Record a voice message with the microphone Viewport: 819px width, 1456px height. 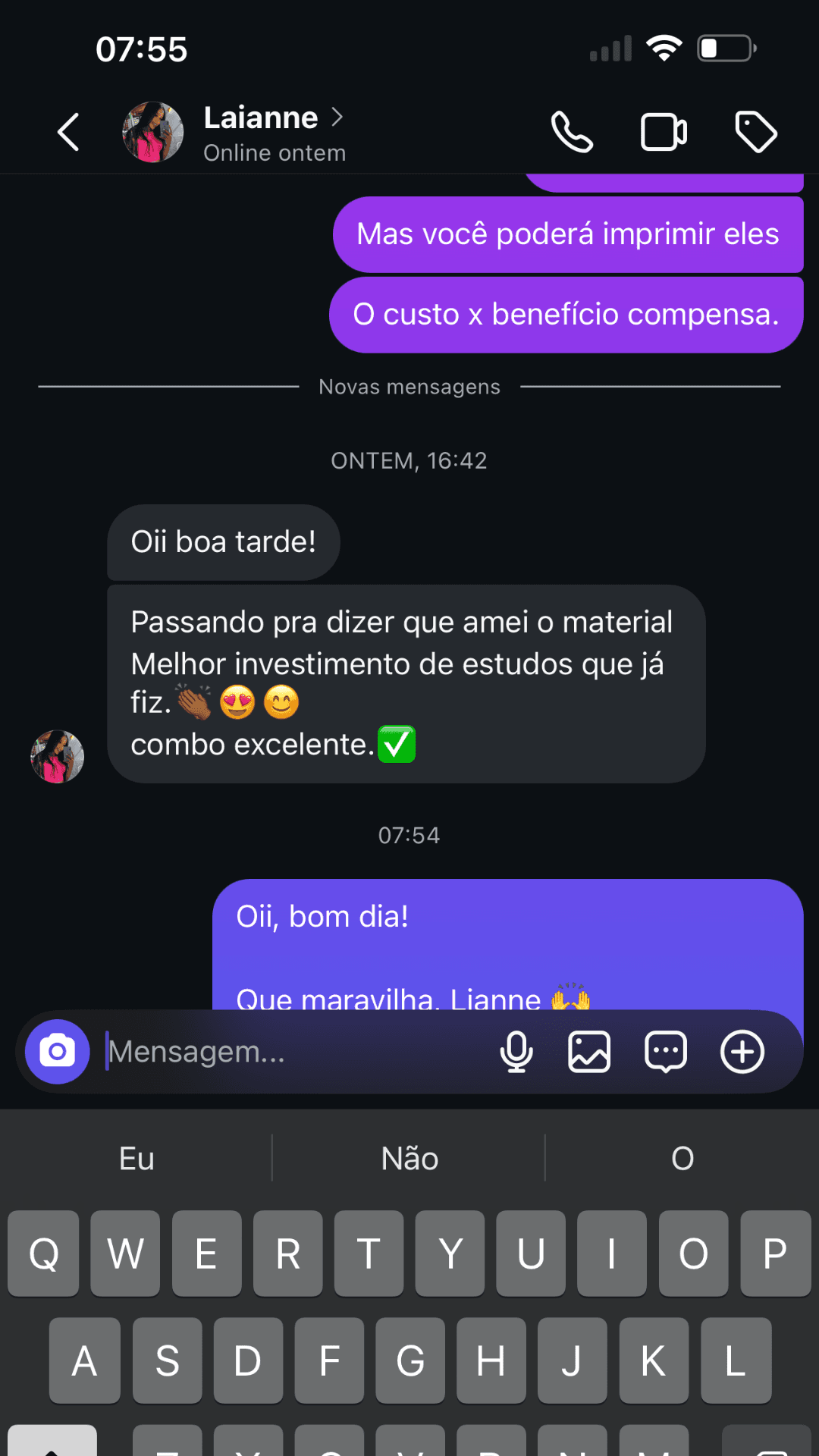click(516, 1051)
